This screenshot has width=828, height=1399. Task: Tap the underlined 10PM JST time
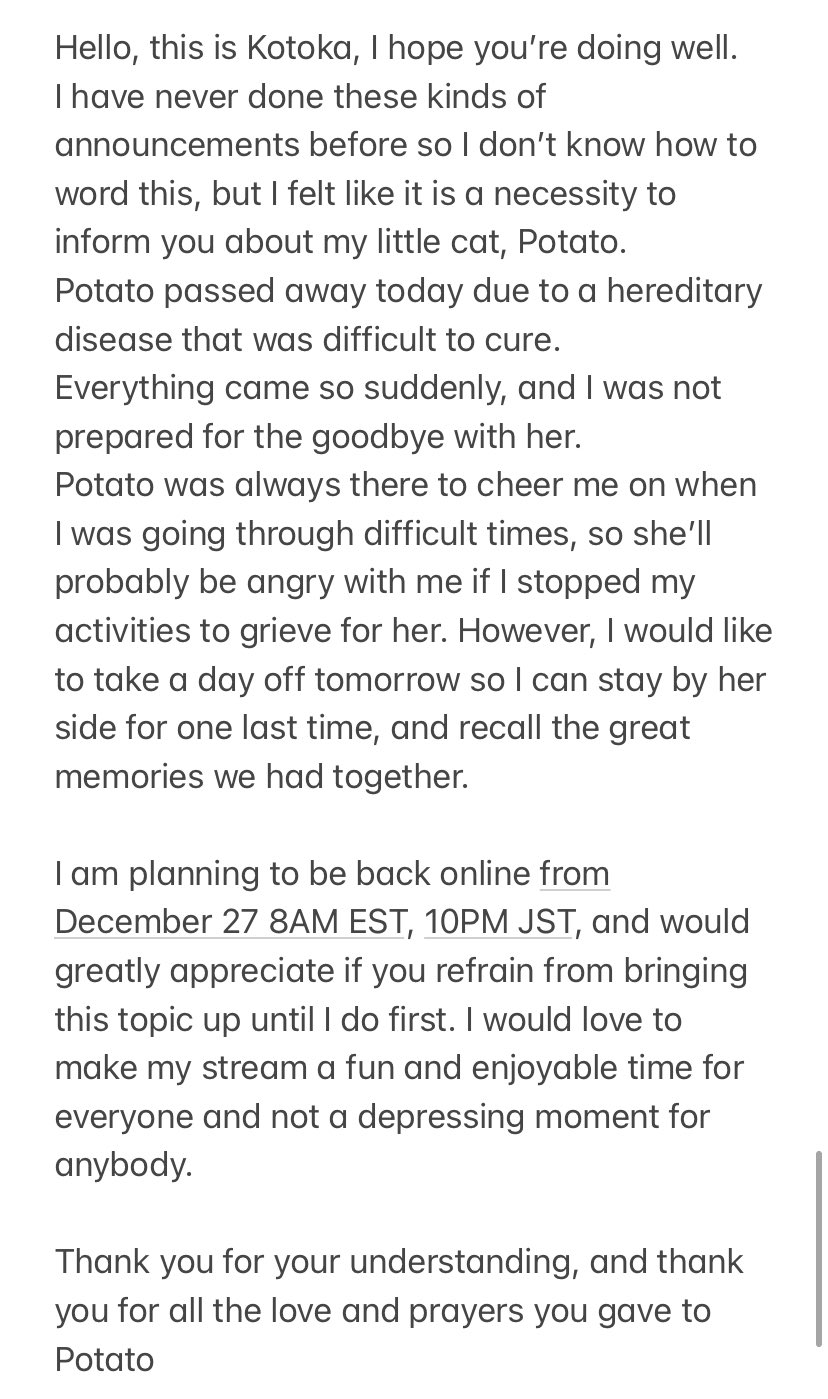tap(498, 921)
